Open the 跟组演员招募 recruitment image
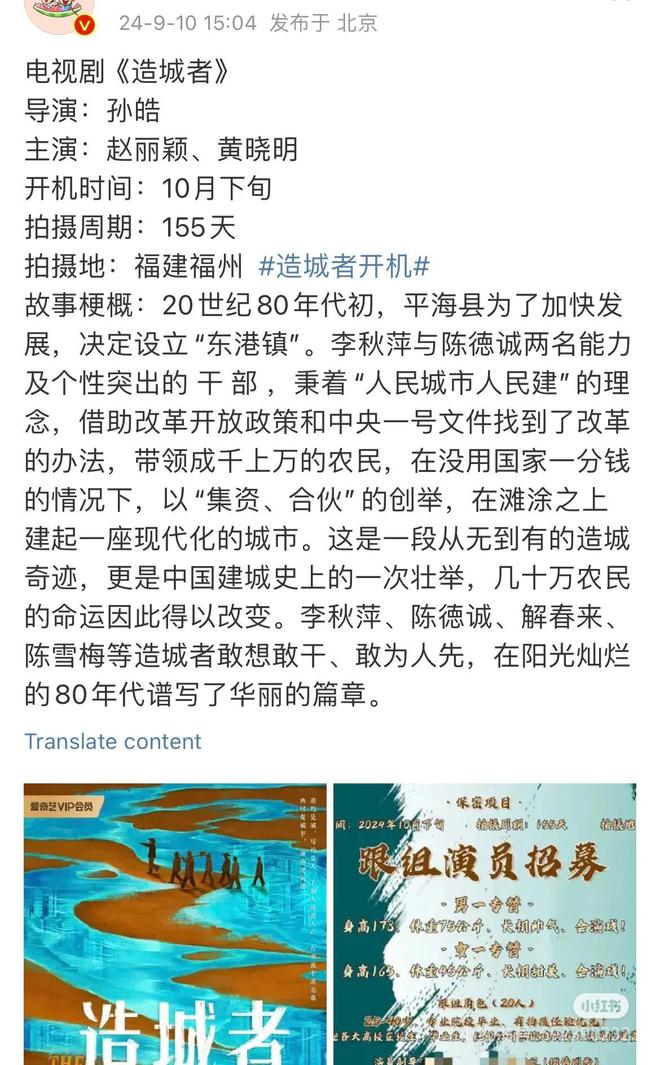This screenshot has height=1065, width=660. (x=485, y=924)
